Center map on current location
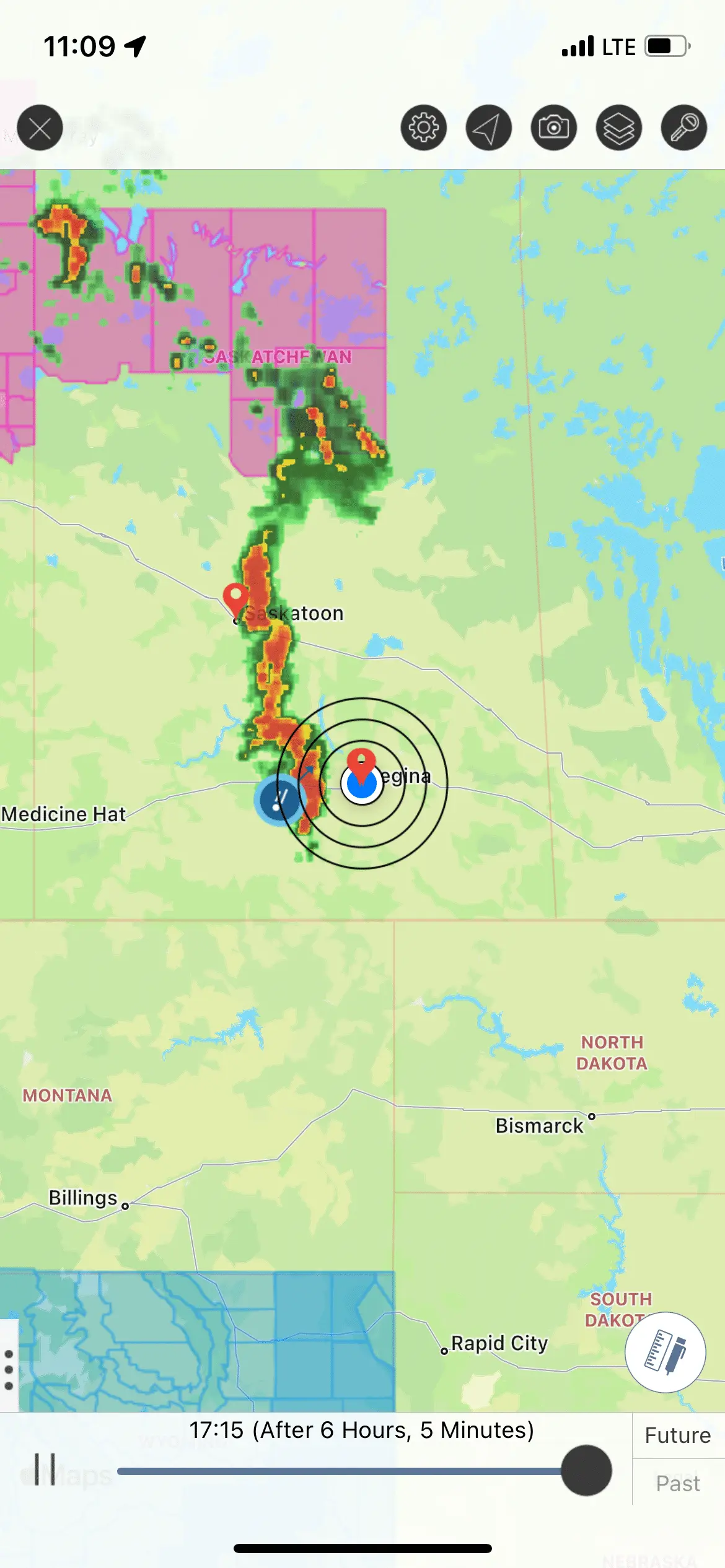Viewport: 725px width, 1568px height. click(489, 128)
